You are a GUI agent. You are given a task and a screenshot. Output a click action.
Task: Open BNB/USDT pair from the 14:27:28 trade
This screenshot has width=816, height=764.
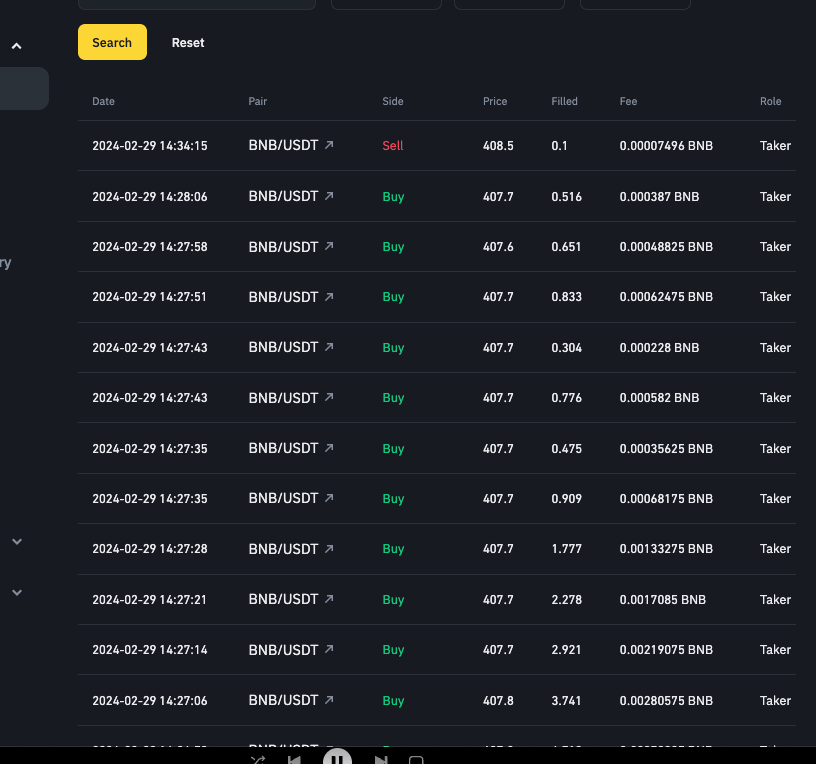[291, 548]
